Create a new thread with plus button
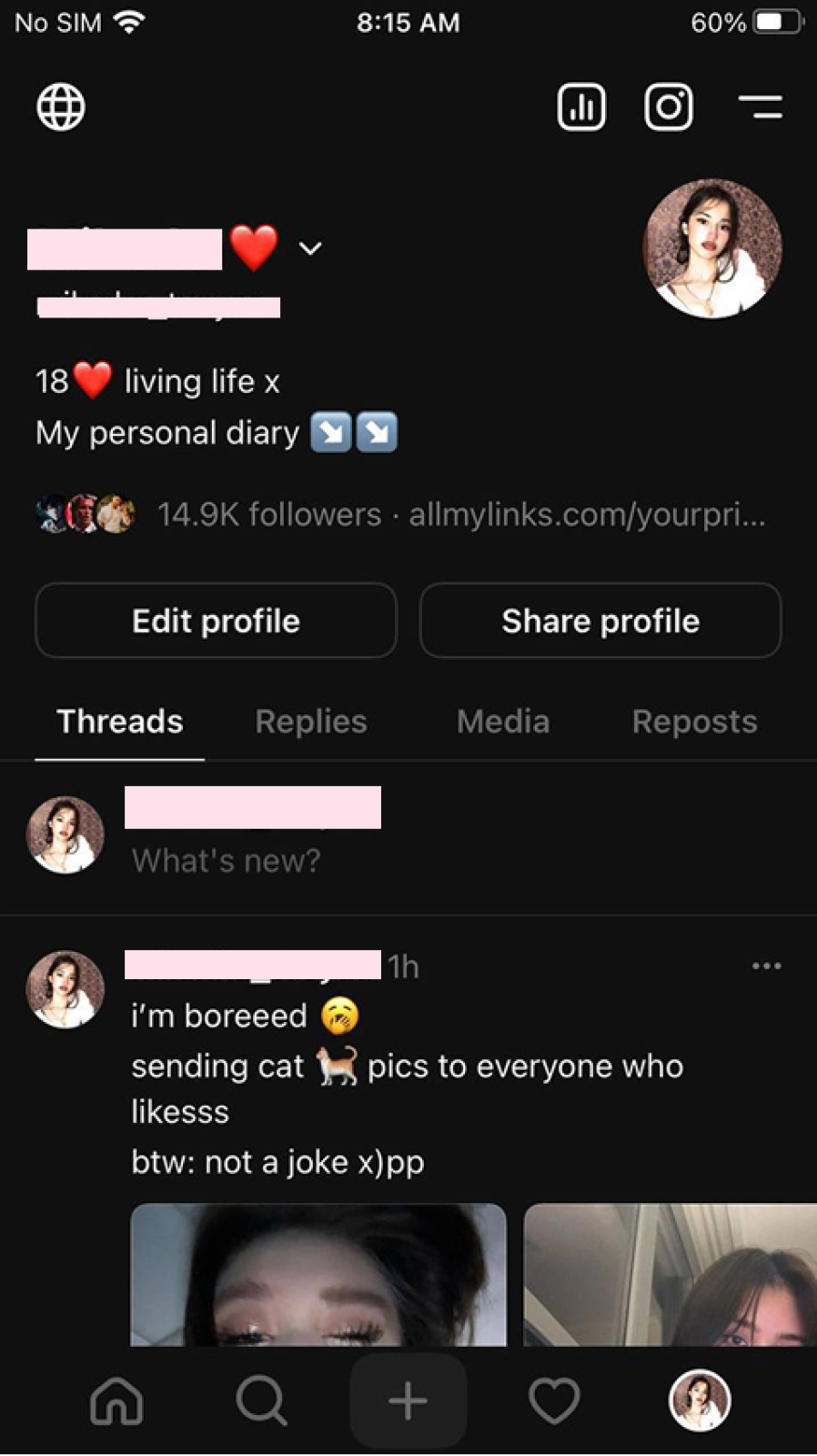 pyautogui.click(x=408, y=1400)
